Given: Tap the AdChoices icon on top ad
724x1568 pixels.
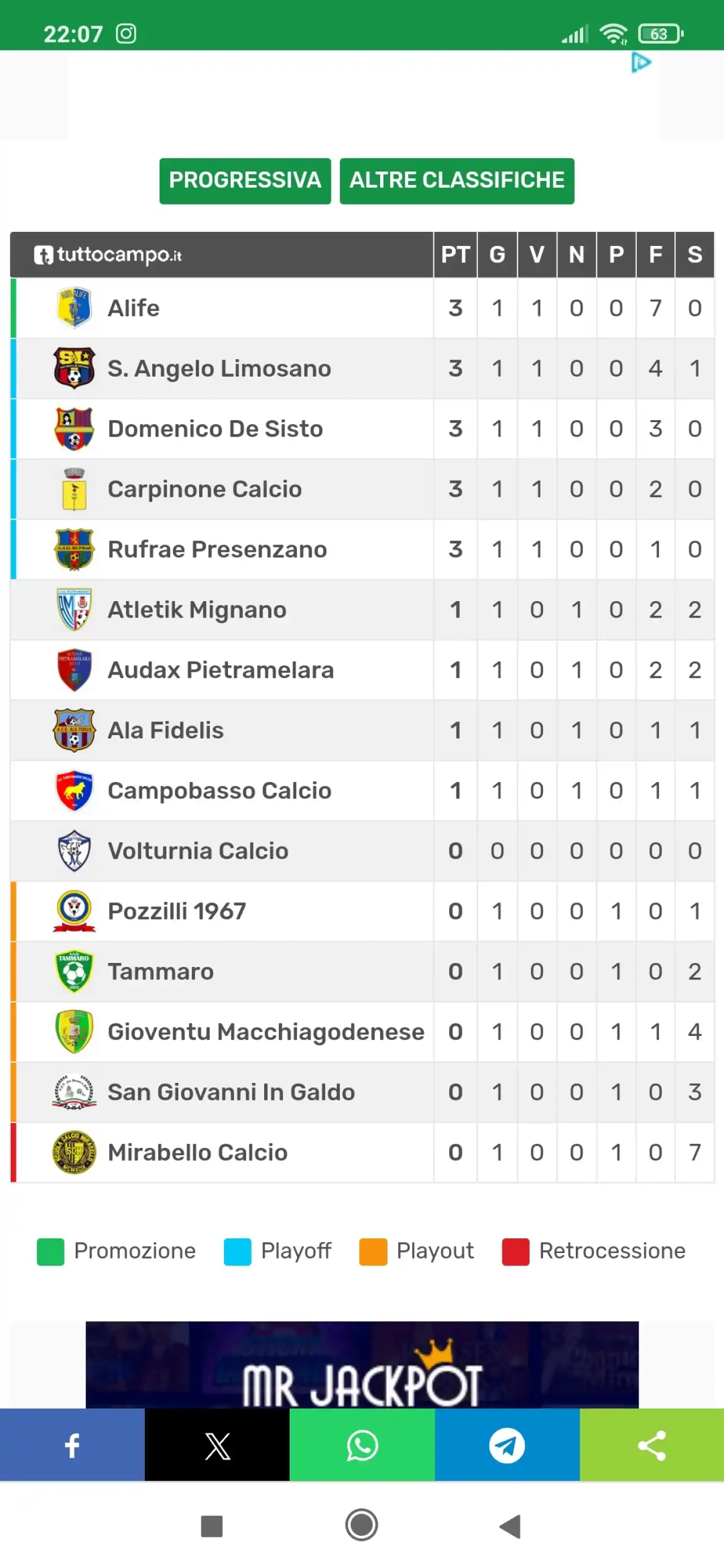Looking at the screenshot, I should 641,62.
